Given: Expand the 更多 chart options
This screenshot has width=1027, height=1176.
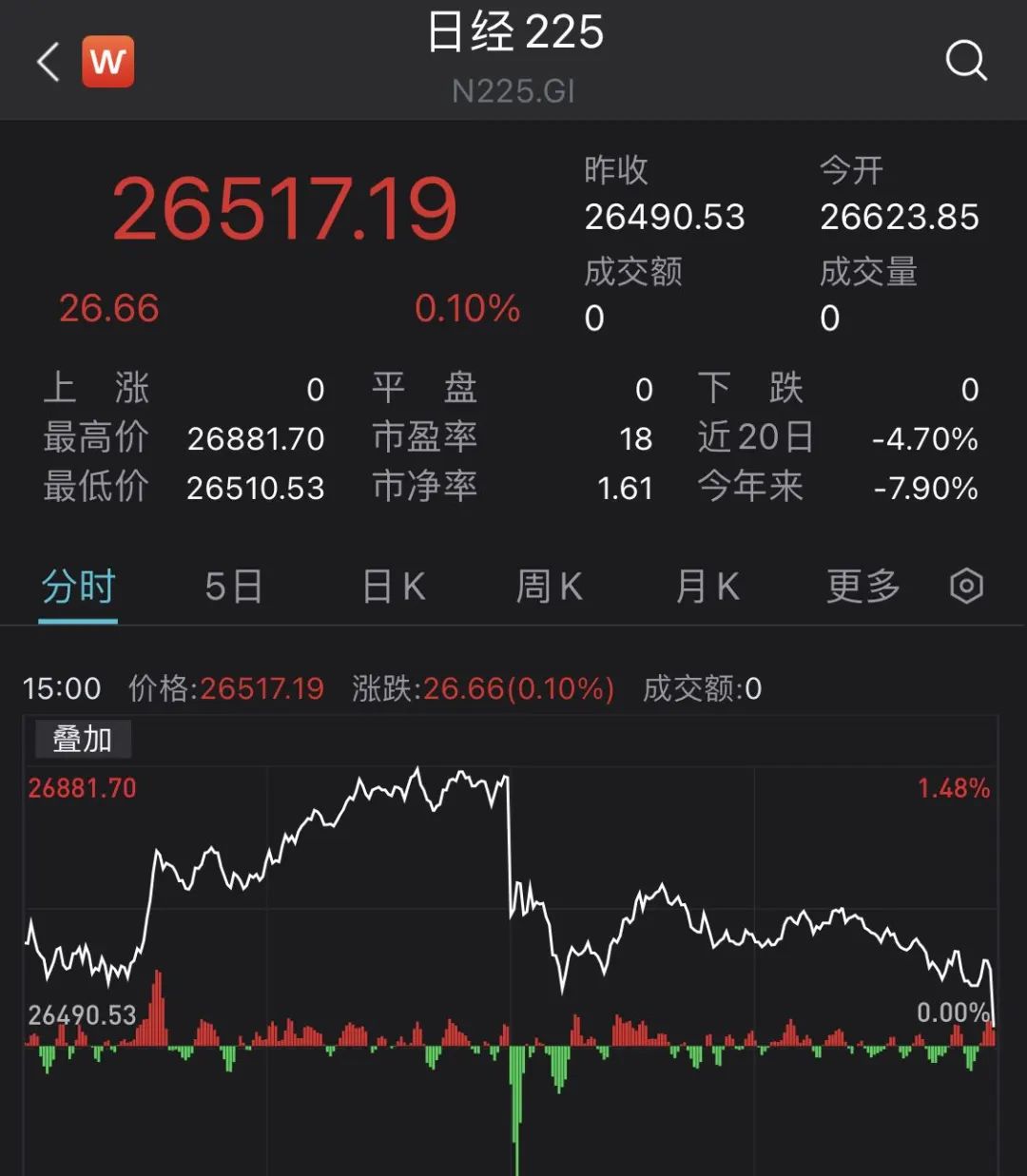Looking at the screenshot, I should click(862, 588).
